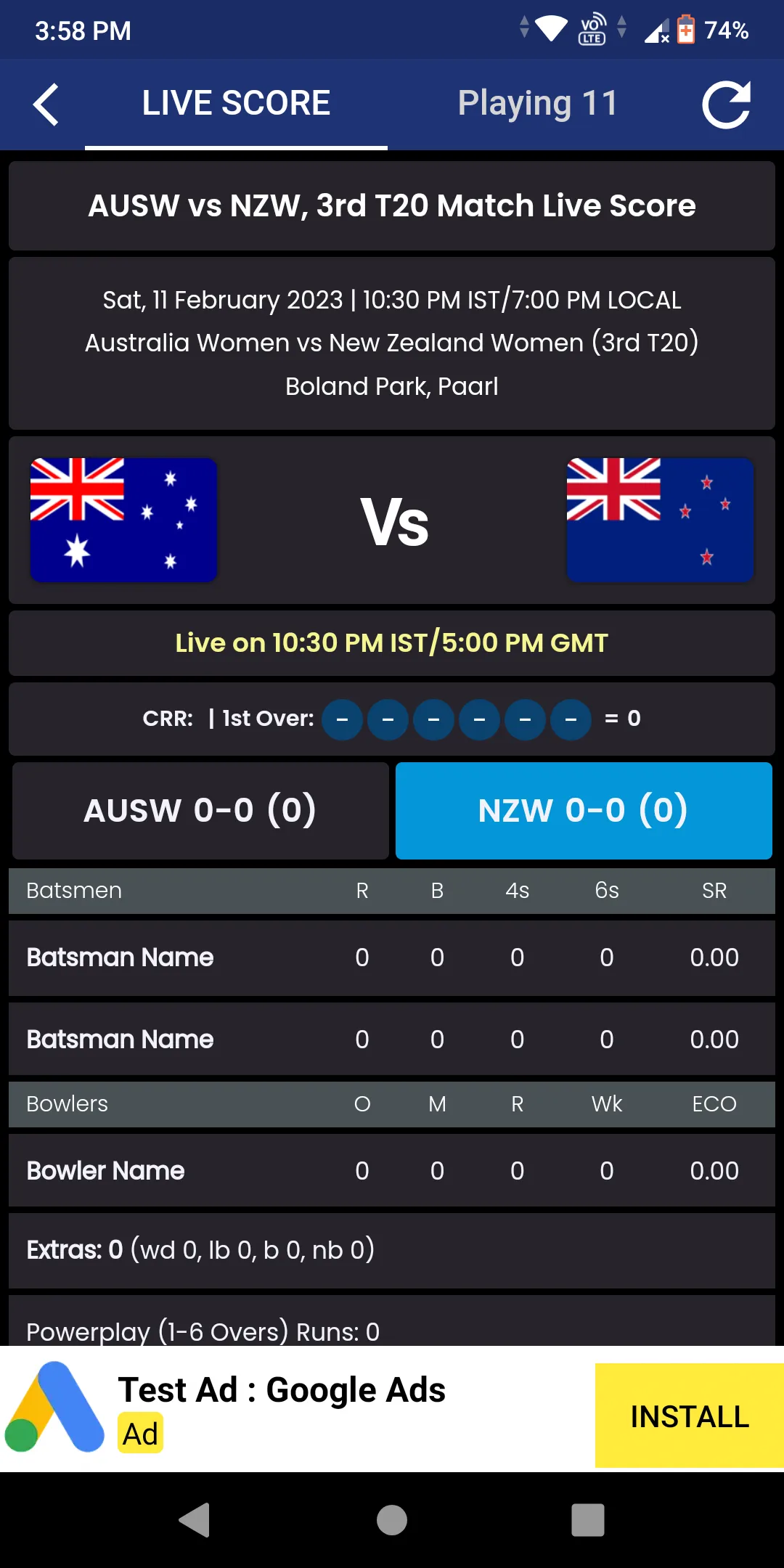Screen dimensions: 784x1568
Task: Go back using the header arrow
Action: tap(46, 105)
